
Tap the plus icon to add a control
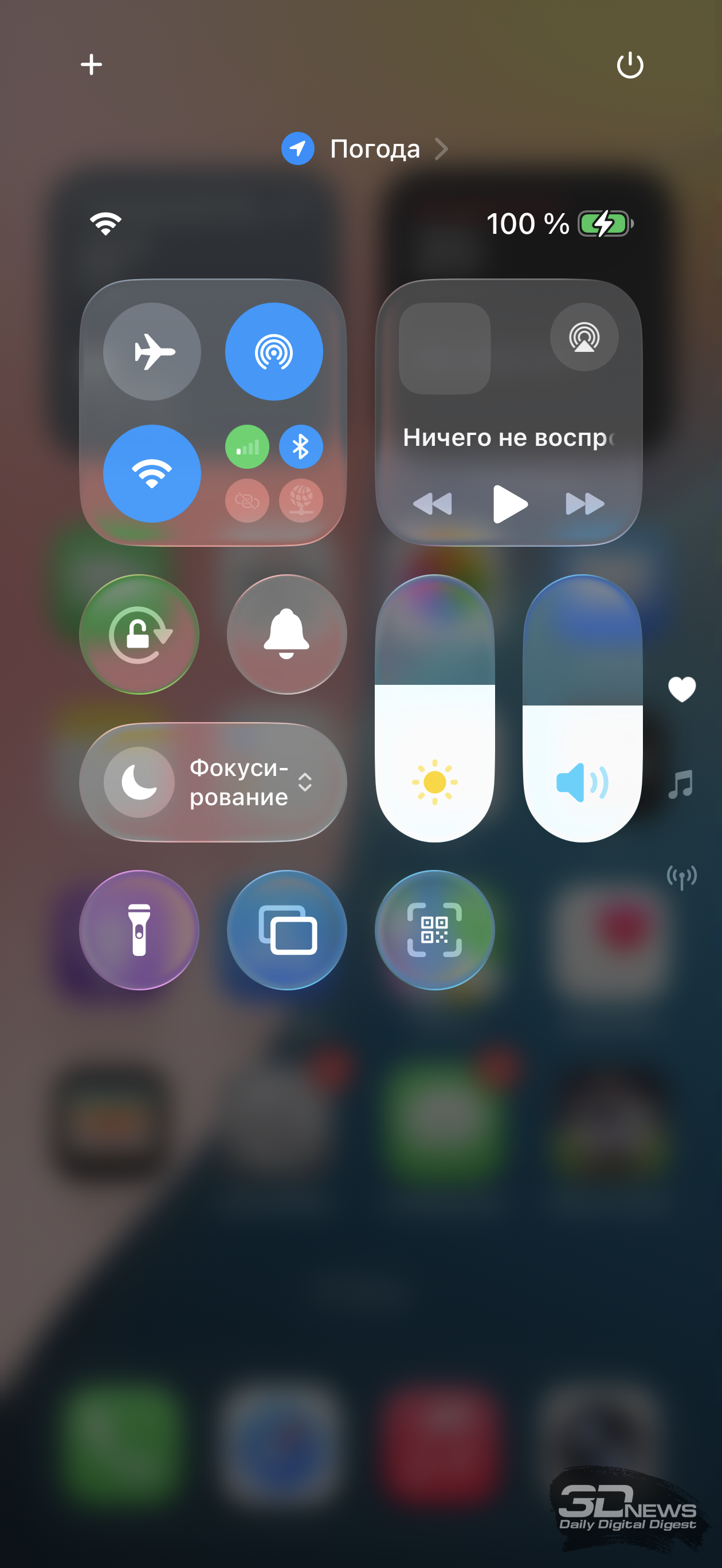[91, 65]
